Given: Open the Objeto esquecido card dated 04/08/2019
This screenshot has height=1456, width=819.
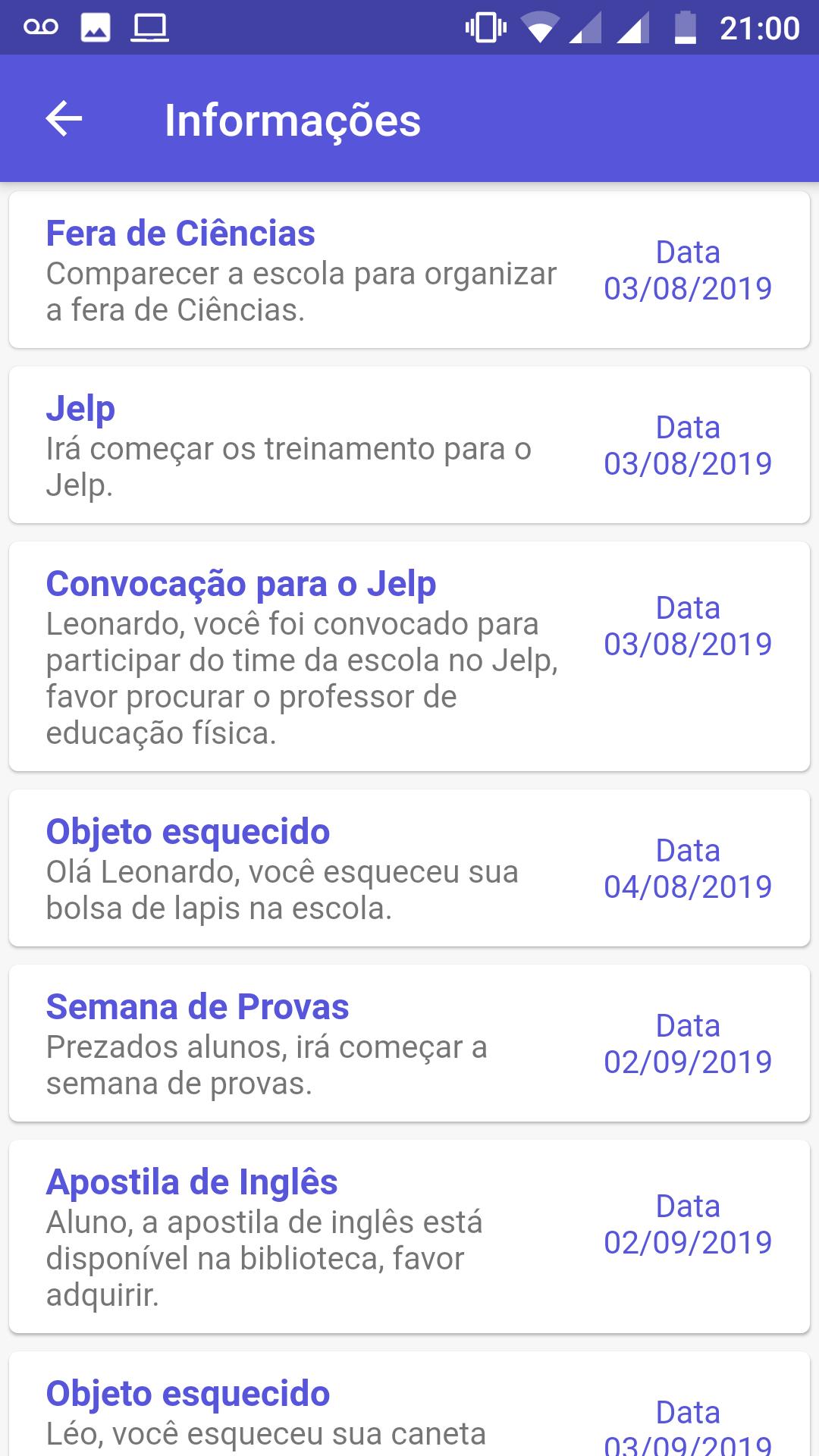Looking at the screenshot, I should [x=409, y=868].
